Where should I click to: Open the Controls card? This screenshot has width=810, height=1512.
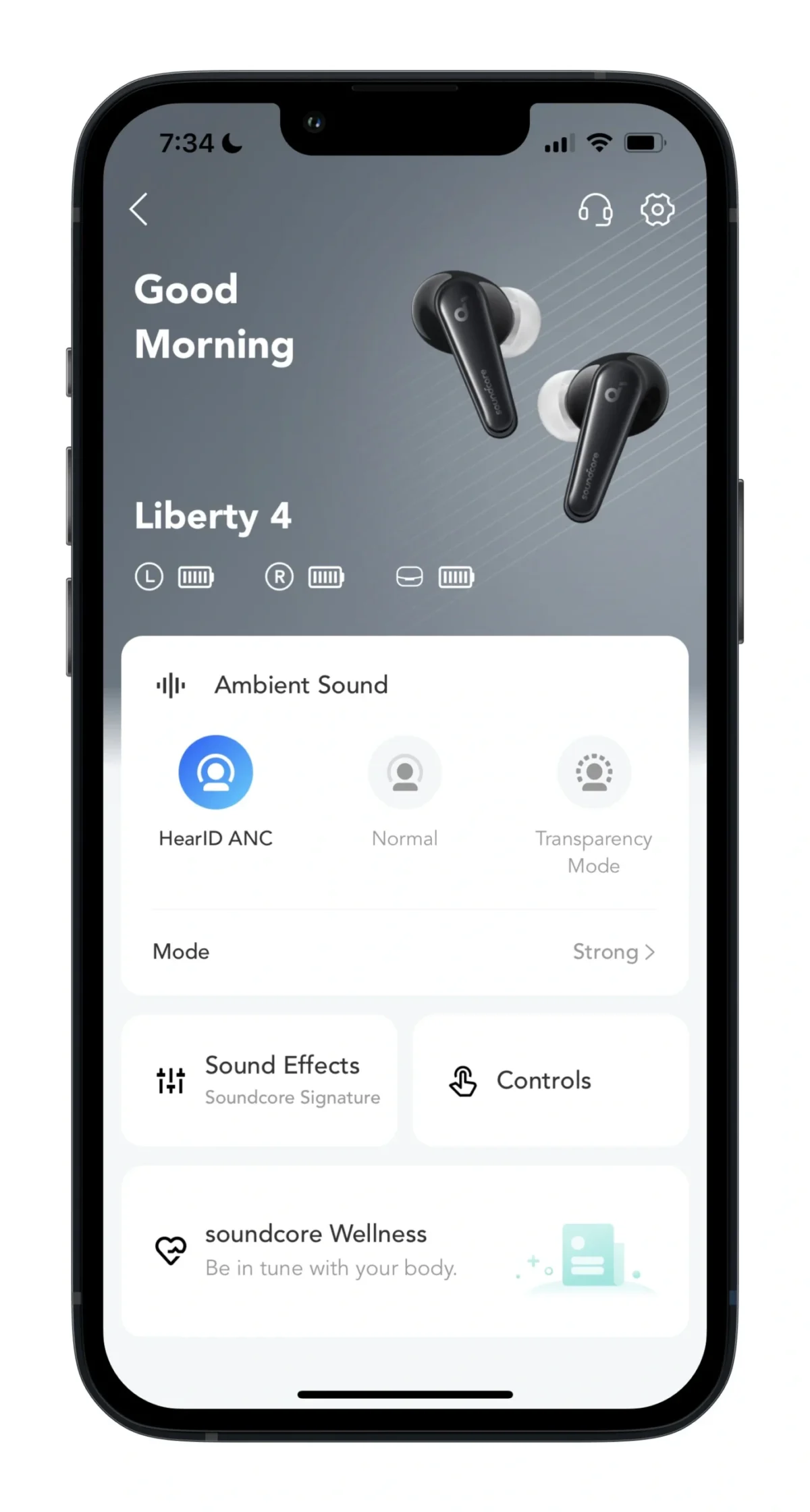[550, 1080]
